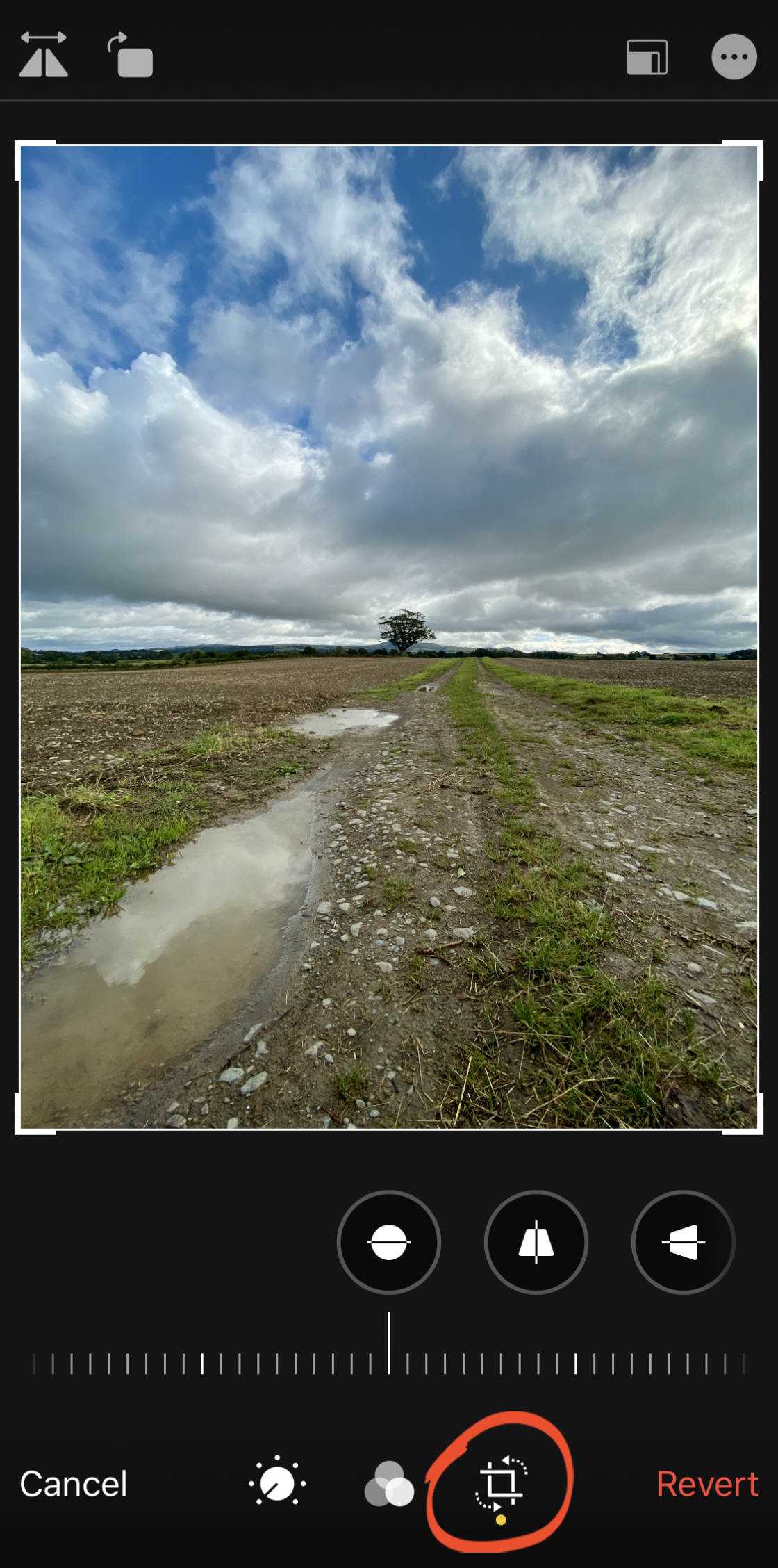Open the aspect ratio options
This screenshot has height=1568, width=778.
coord(647,57)
